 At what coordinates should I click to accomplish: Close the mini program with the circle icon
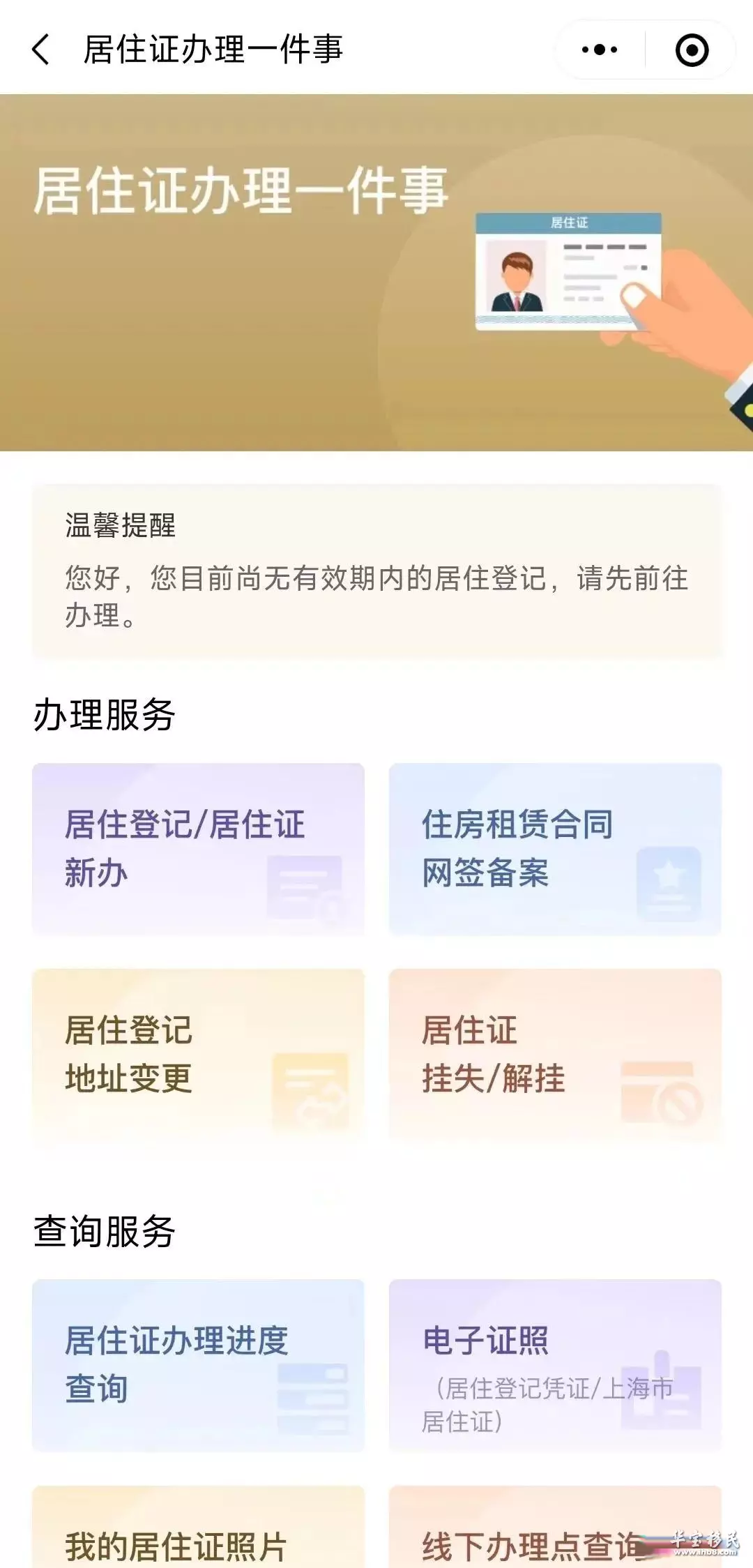point(692,50)
